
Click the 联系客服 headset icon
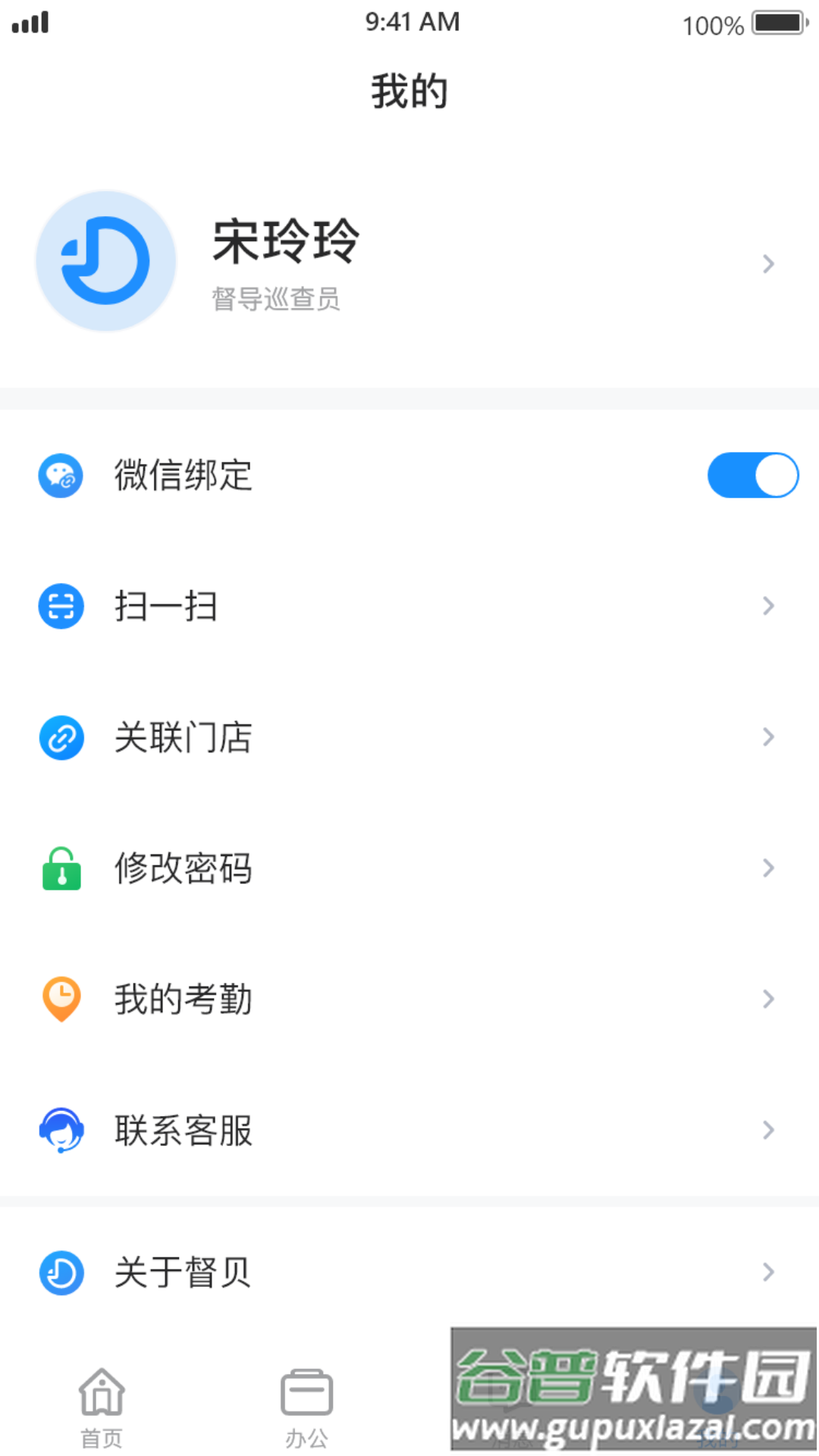pos(61,1131)
